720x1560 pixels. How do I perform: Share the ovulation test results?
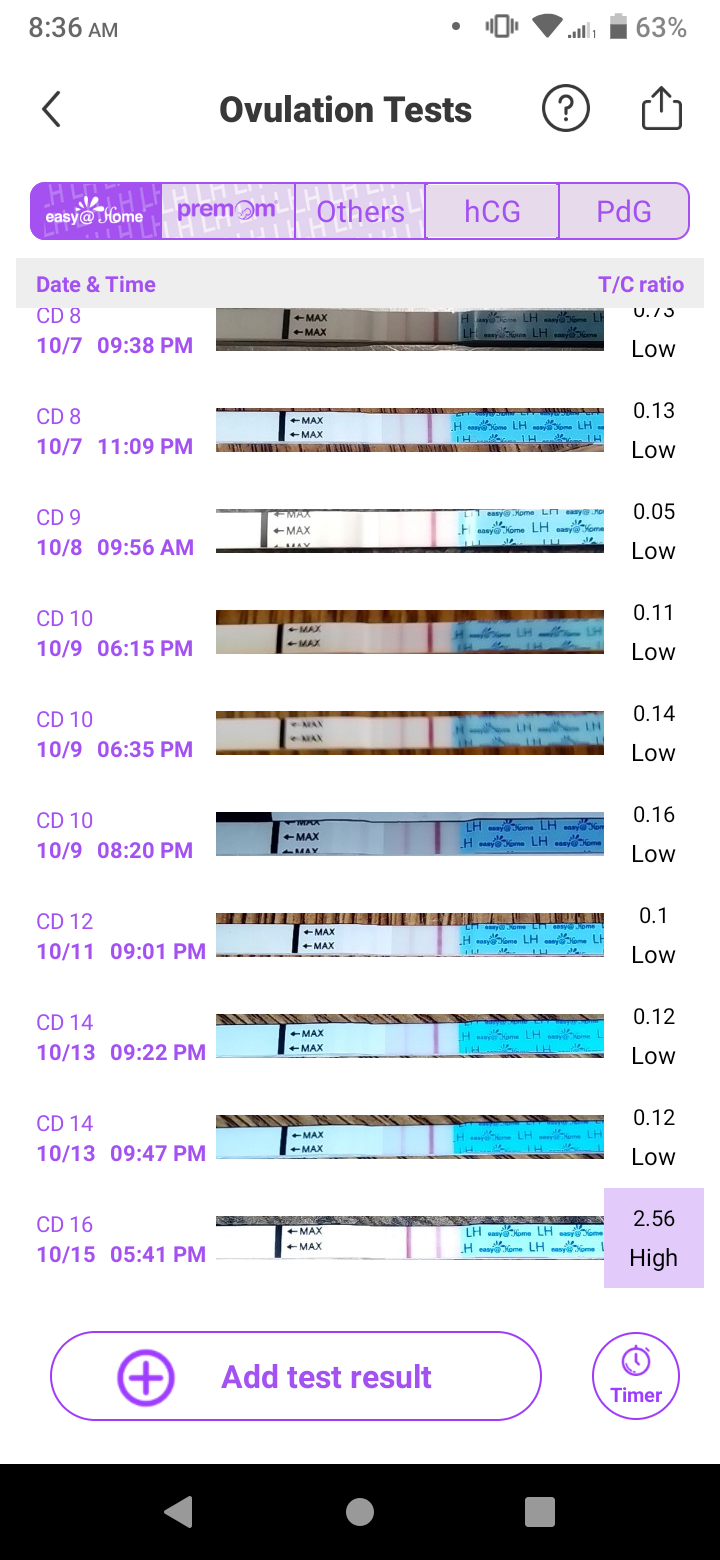click(661, 109)
